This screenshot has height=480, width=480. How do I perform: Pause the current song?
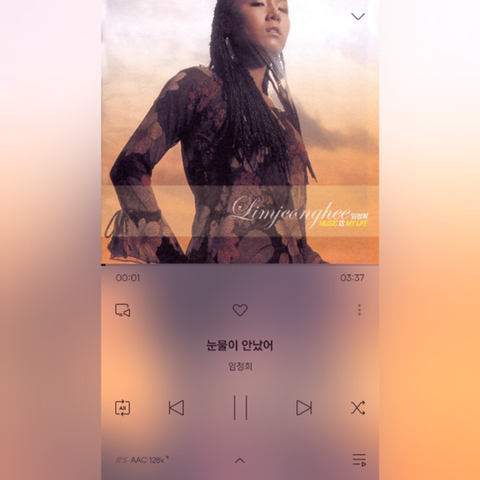coord(240,407)
